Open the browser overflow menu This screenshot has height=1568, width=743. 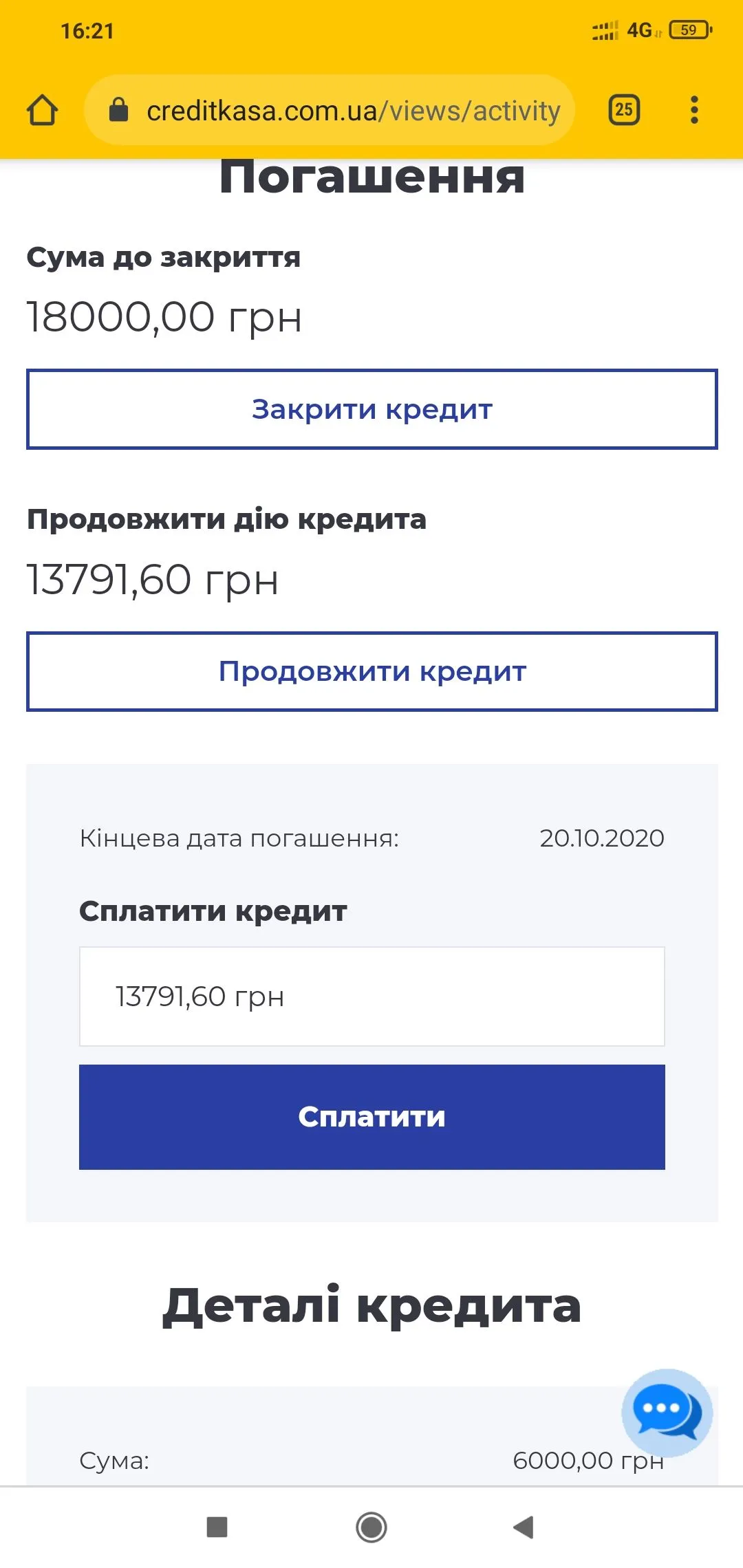[x=694, y=110]
